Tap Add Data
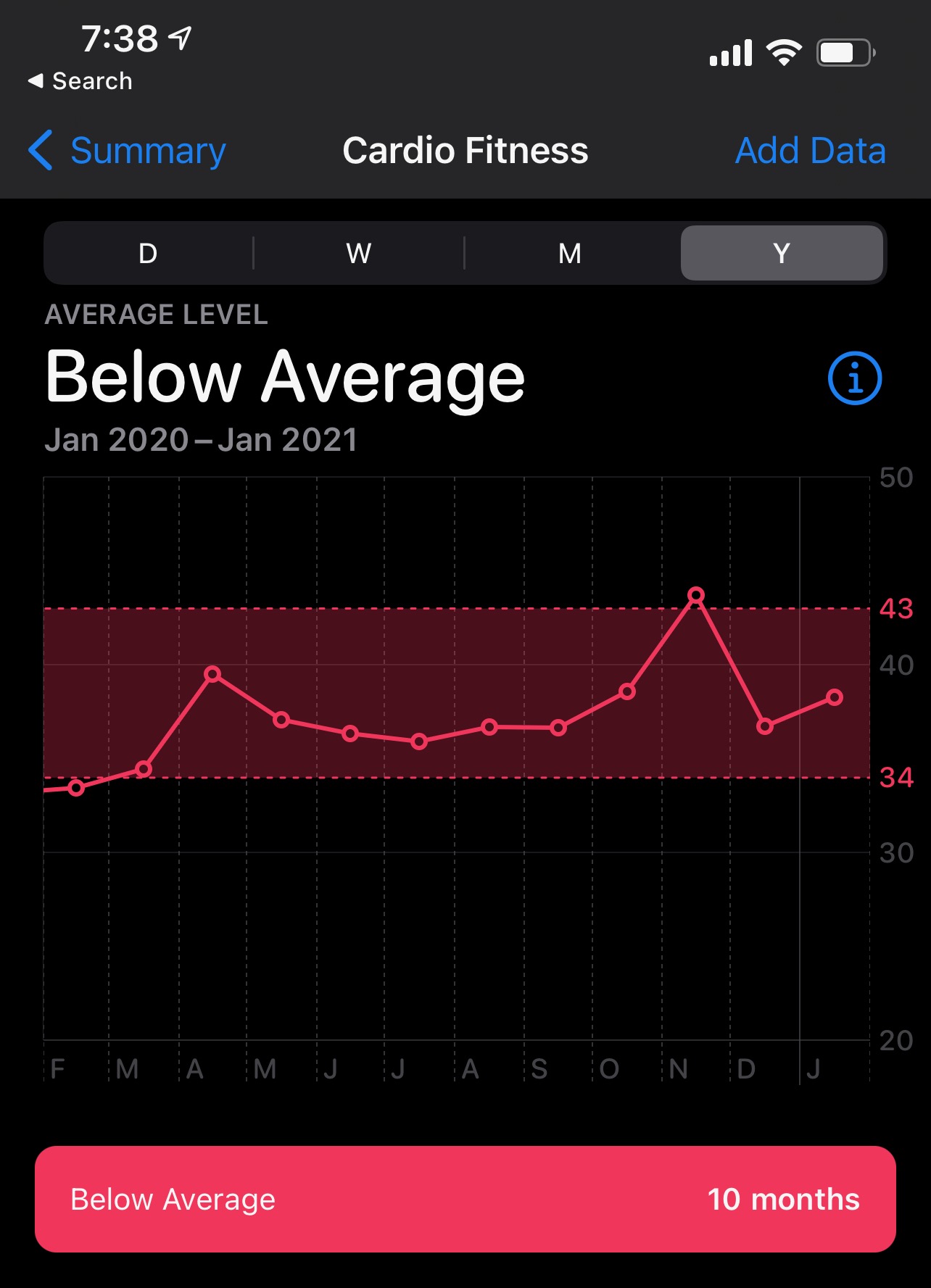 click(x=810, y=151)
